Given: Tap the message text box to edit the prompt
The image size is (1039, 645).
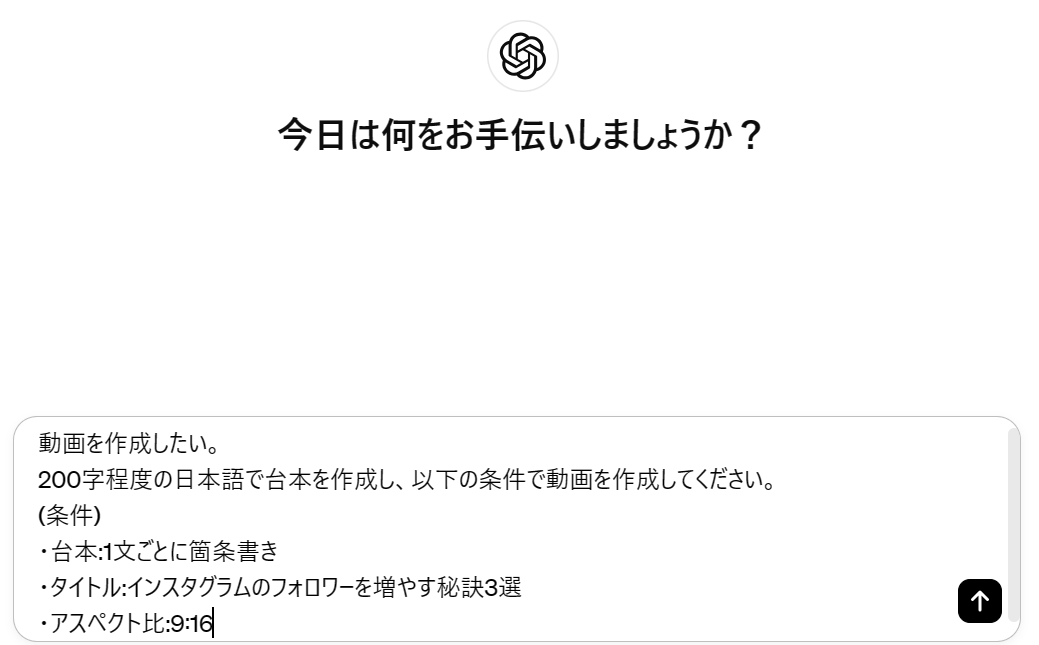Looking at the screenshot, I should coord(500,530).
